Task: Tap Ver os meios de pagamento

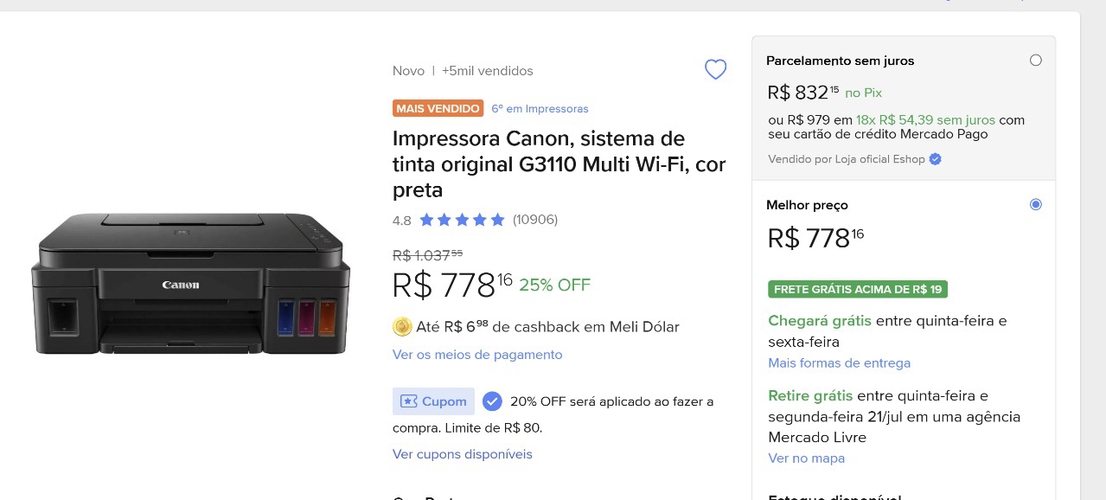Action: point(477,355)
